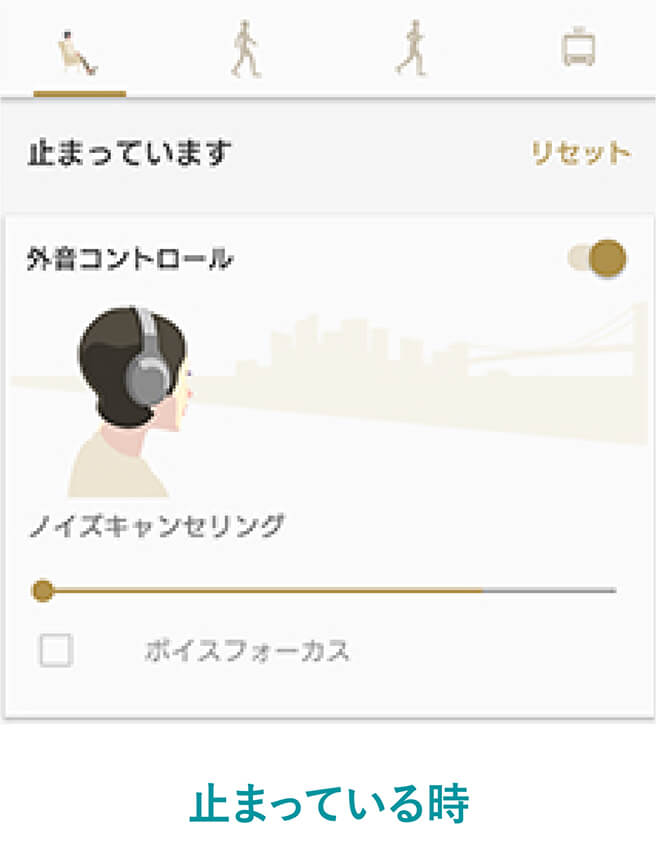Screen dimensions: 656x862
Task: Toggle the 外音コントロール switch off
Action: click(x=598, y=258)
